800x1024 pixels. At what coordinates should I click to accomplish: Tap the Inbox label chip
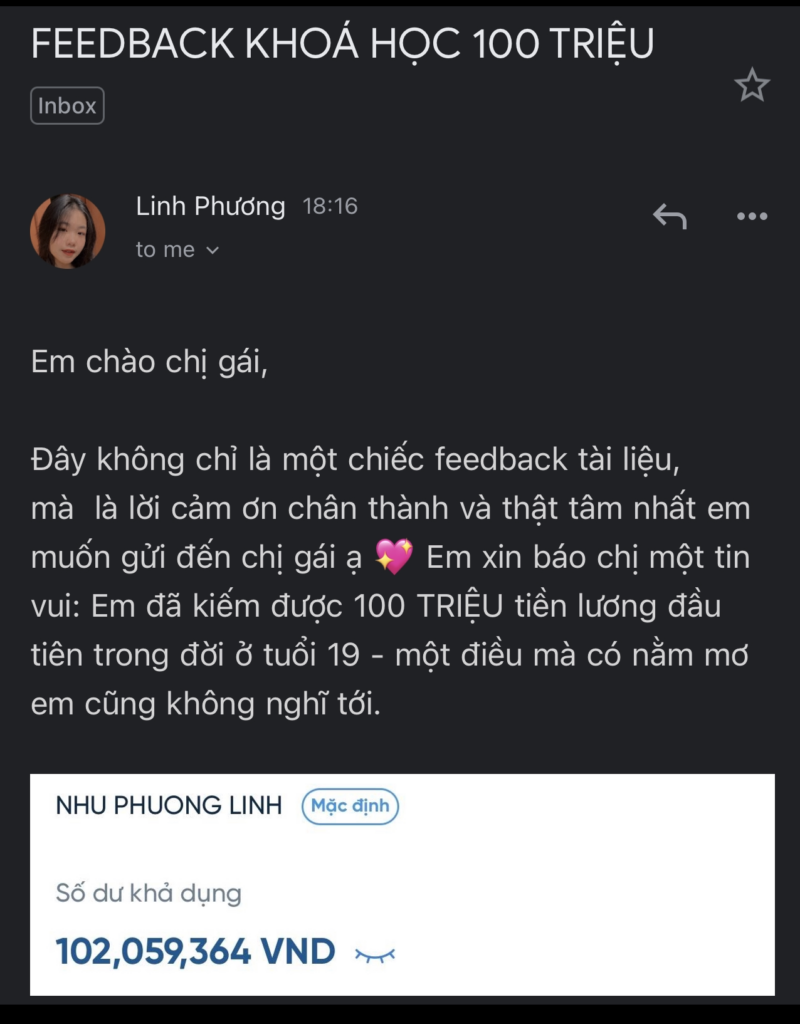(67, 106)
